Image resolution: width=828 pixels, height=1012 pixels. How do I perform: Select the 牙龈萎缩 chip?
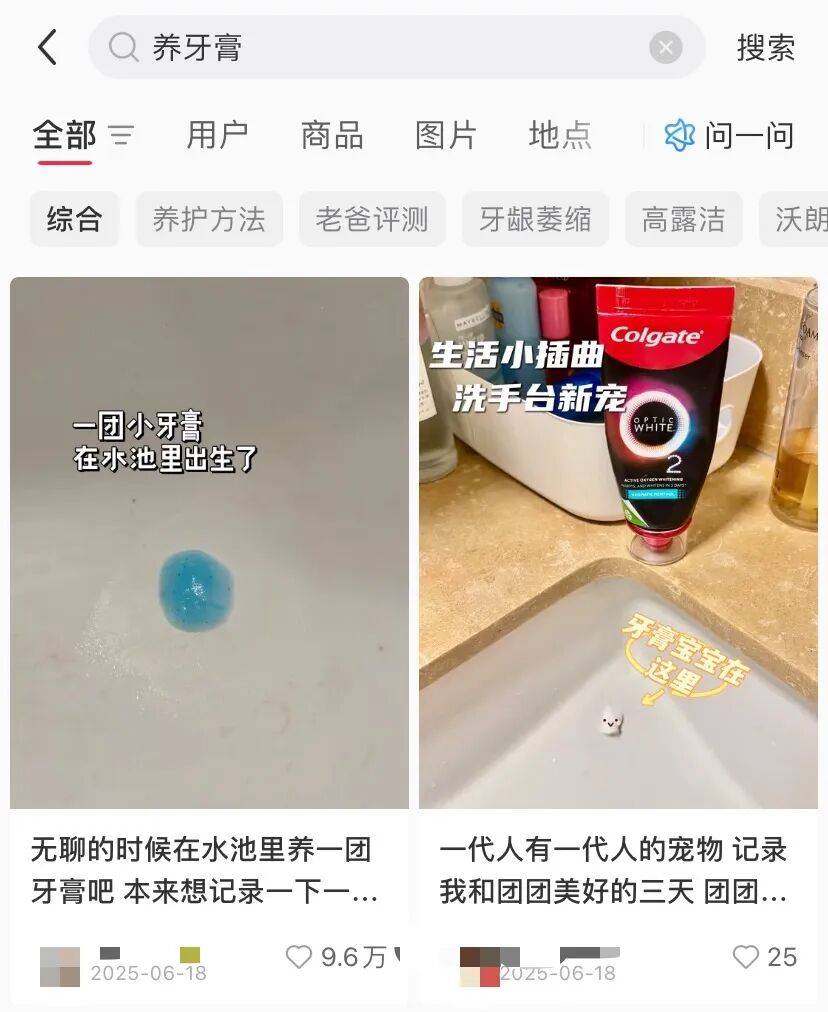(x=535, y=219)
